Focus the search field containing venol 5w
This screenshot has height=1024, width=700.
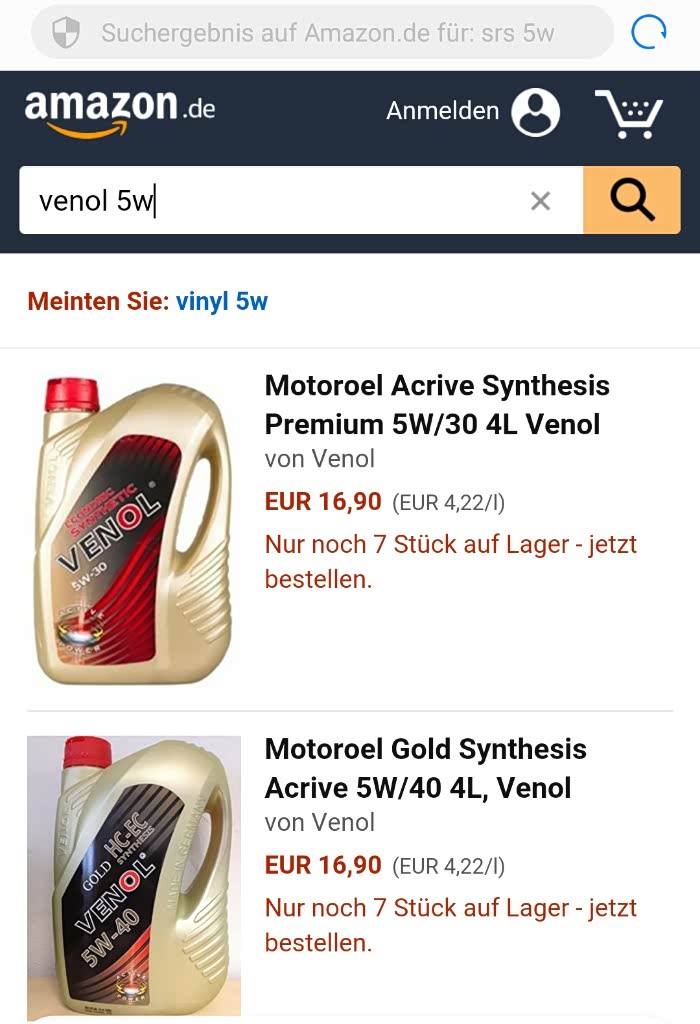tap(270, 201)
